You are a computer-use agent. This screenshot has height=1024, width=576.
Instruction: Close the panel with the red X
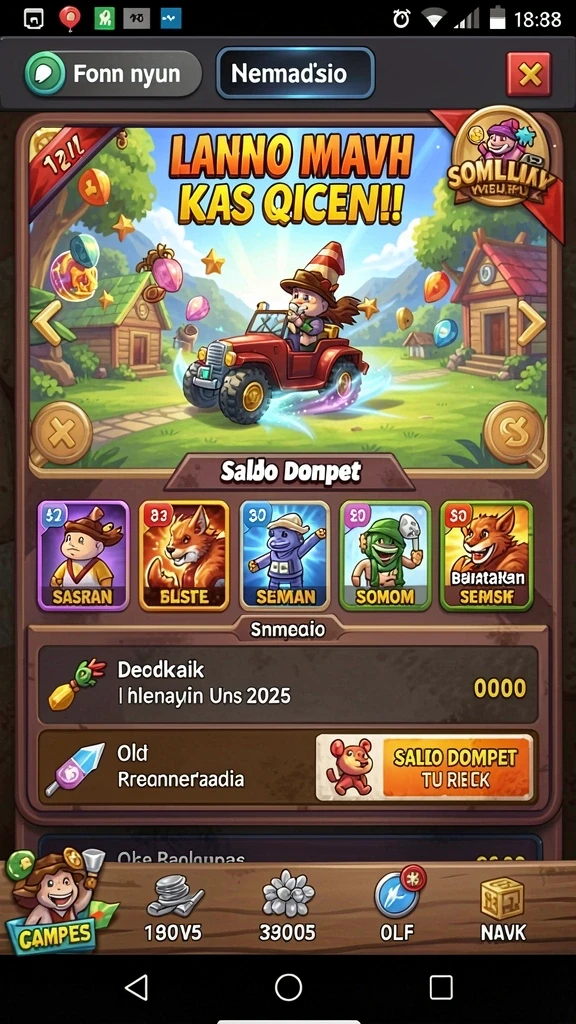(528, 74)
